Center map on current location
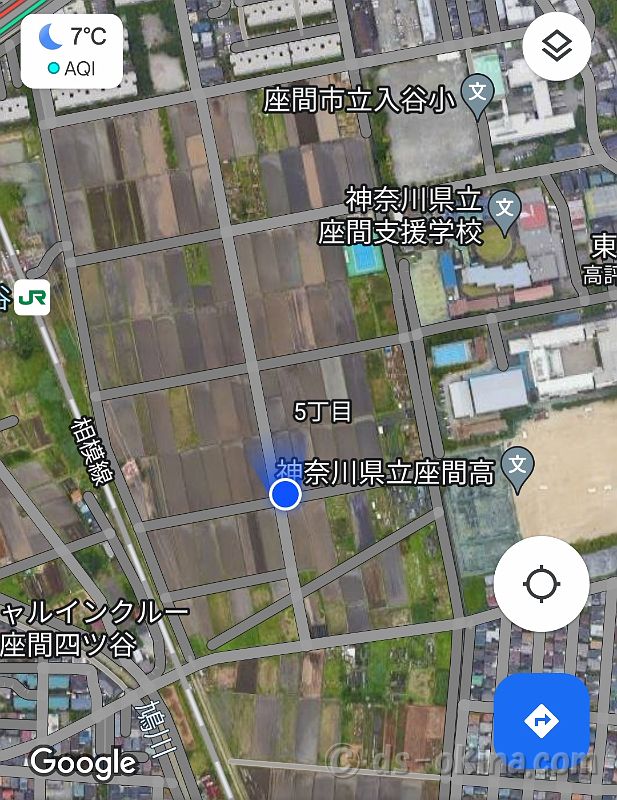Image resolution: width=617 pixels, height=800 pixels. 541,584
